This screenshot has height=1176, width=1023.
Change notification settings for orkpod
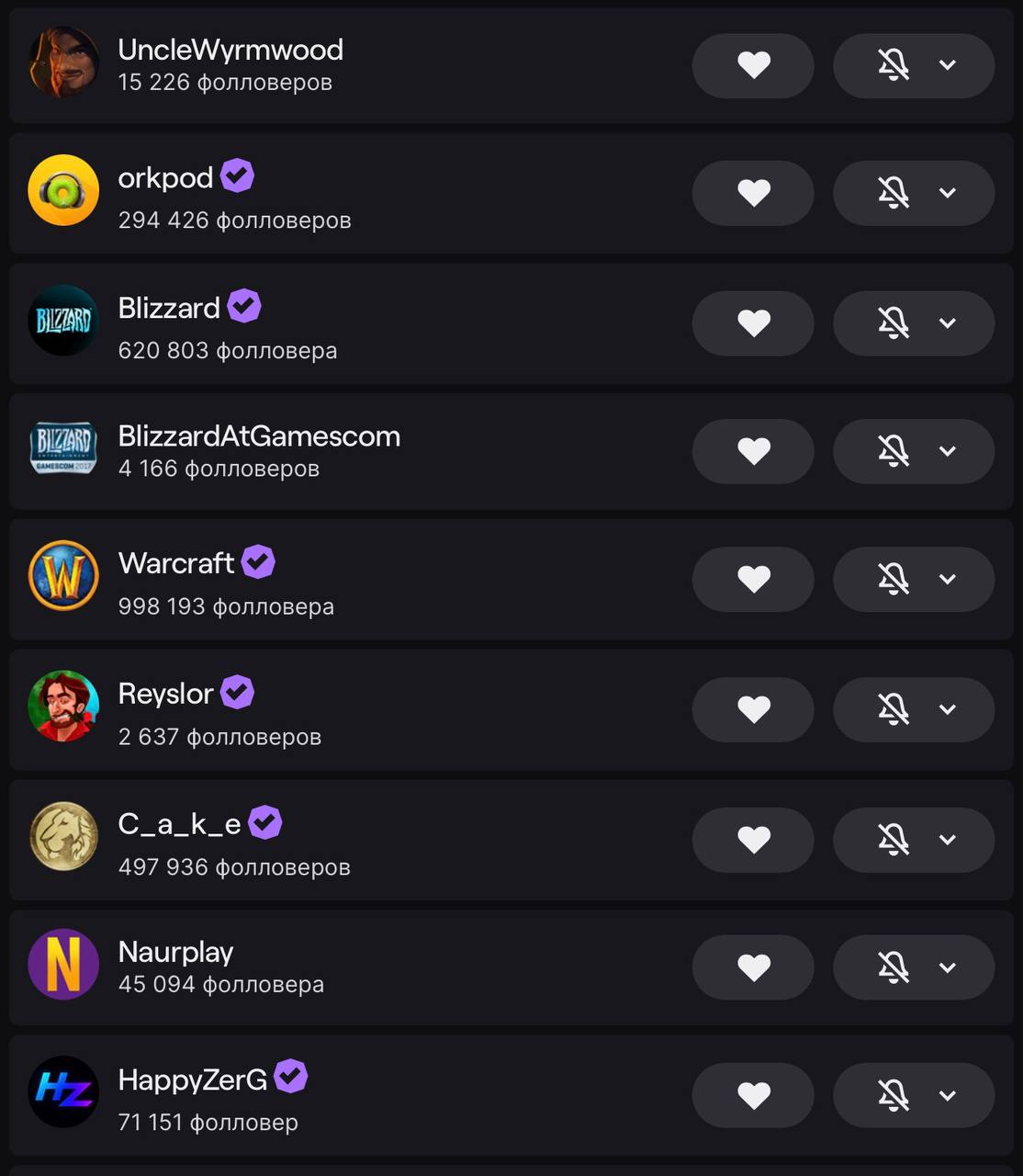914,193
